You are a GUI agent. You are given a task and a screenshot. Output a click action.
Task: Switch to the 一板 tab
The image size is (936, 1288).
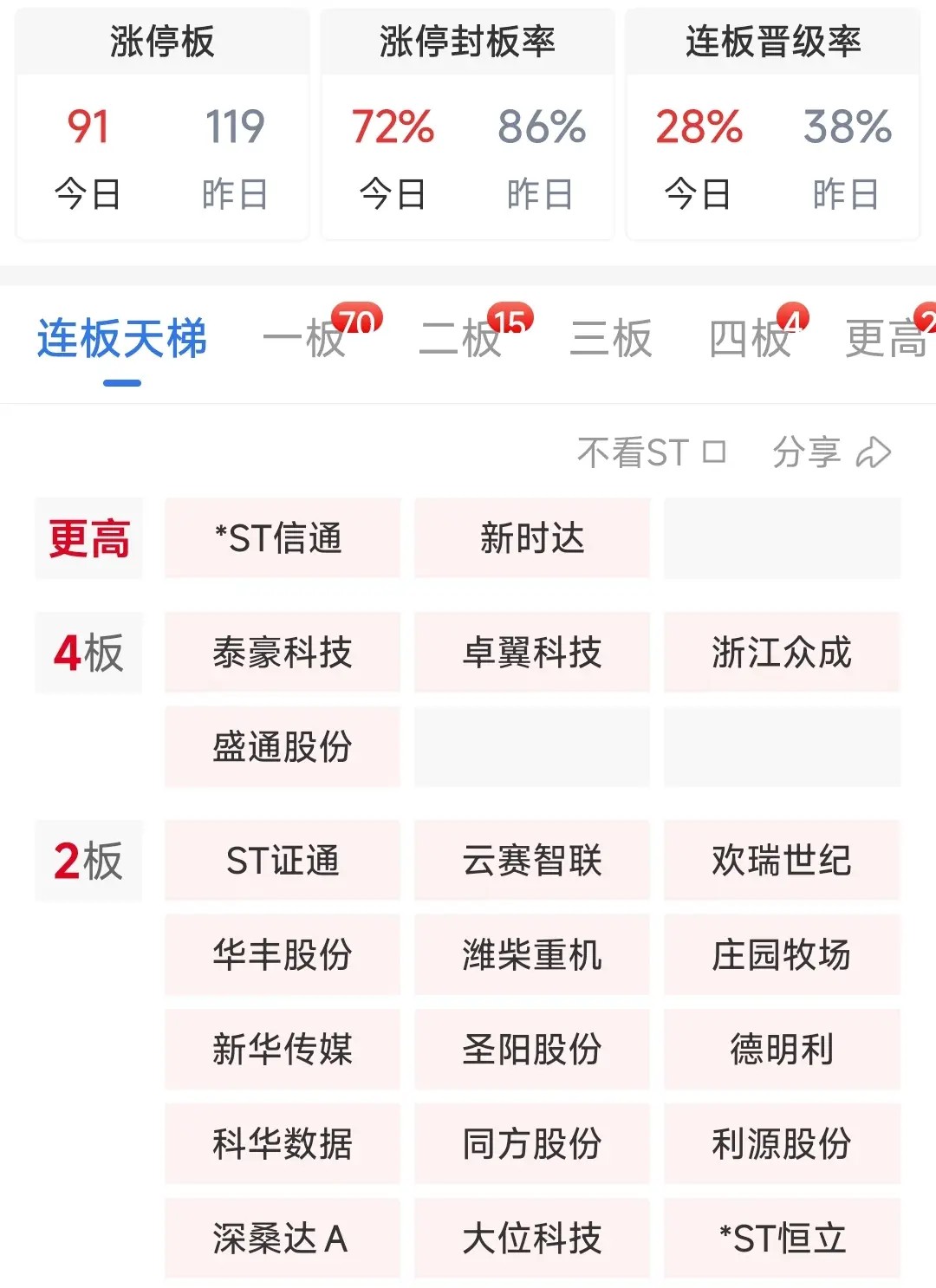coord(305,339)
